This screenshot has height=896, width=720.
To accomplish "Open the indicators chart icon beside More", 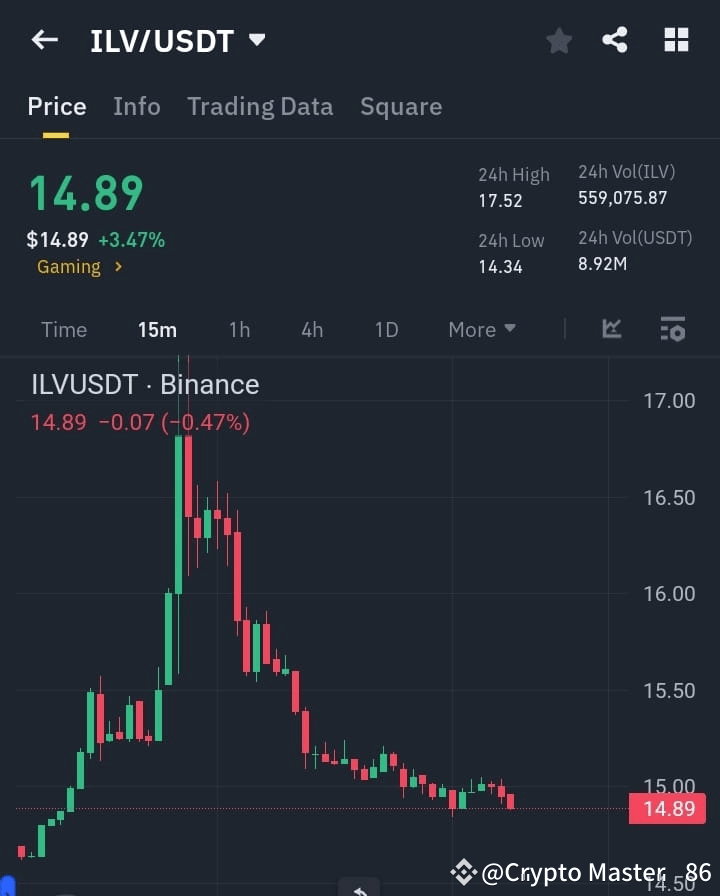I will (611, 329).
